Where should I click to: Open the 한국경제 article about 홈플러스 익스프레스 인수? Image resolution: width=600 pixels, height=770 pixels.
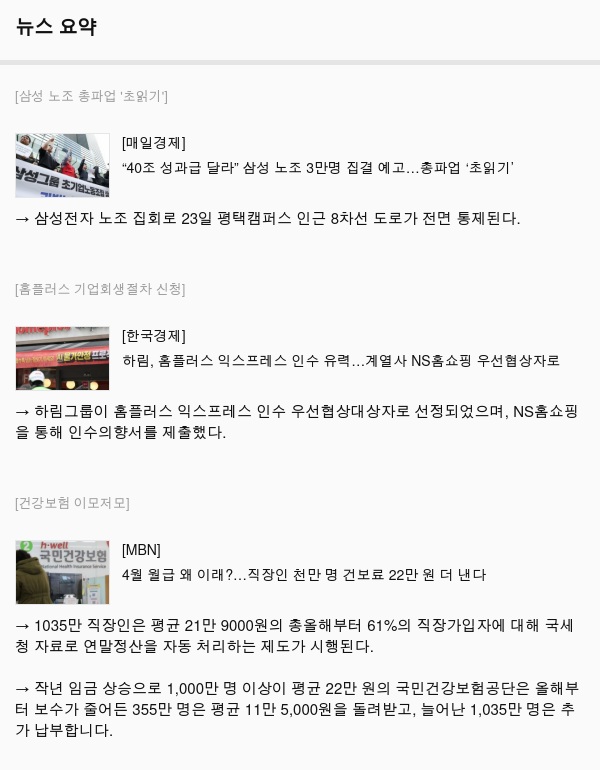pos(340,361)
